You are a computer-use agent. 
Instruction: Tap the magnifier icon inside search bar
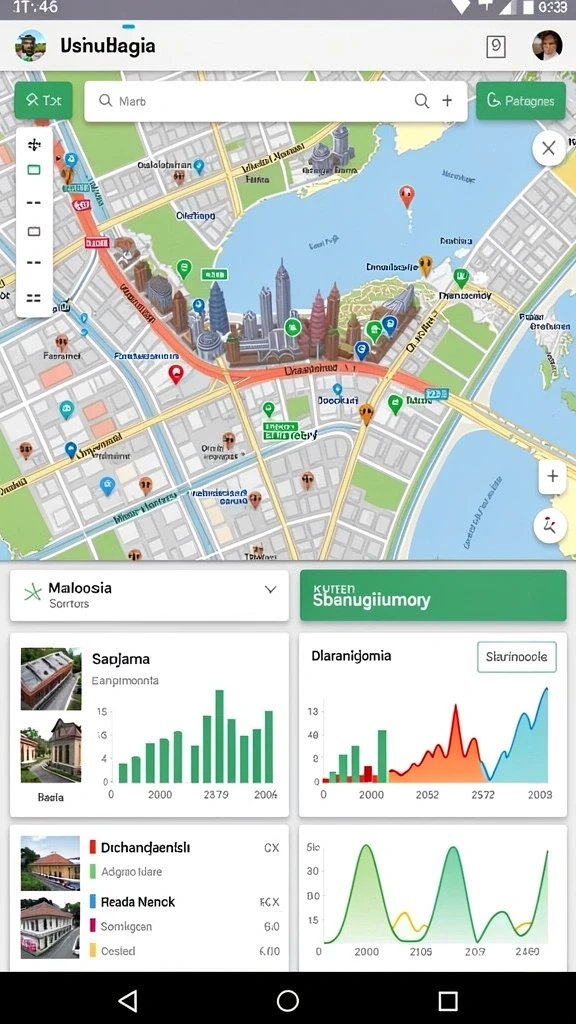tap(422, 101)
